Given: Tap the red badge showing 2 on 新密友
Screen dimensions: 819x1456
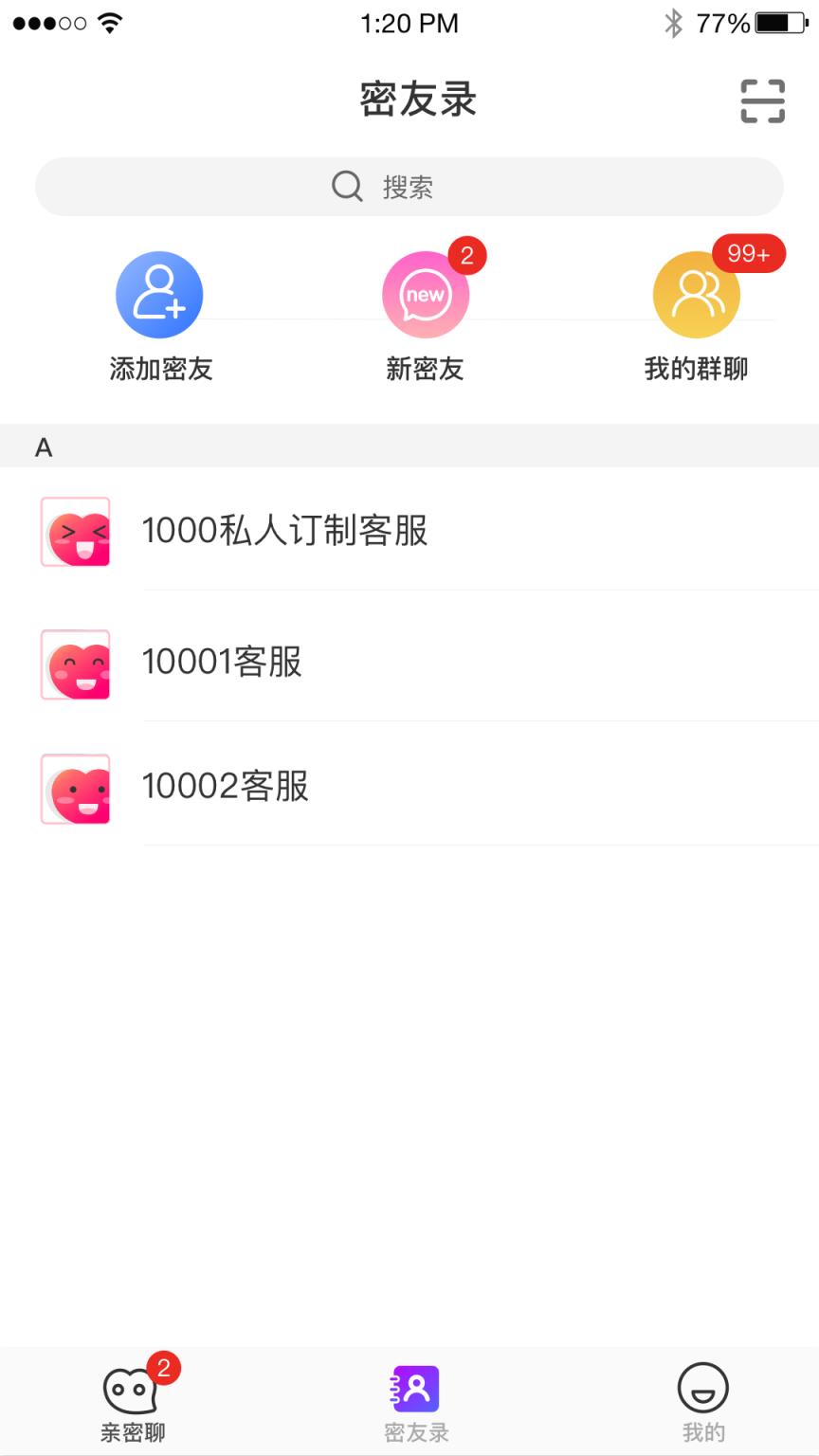Looking at the screenshot, I should (466, 254).
